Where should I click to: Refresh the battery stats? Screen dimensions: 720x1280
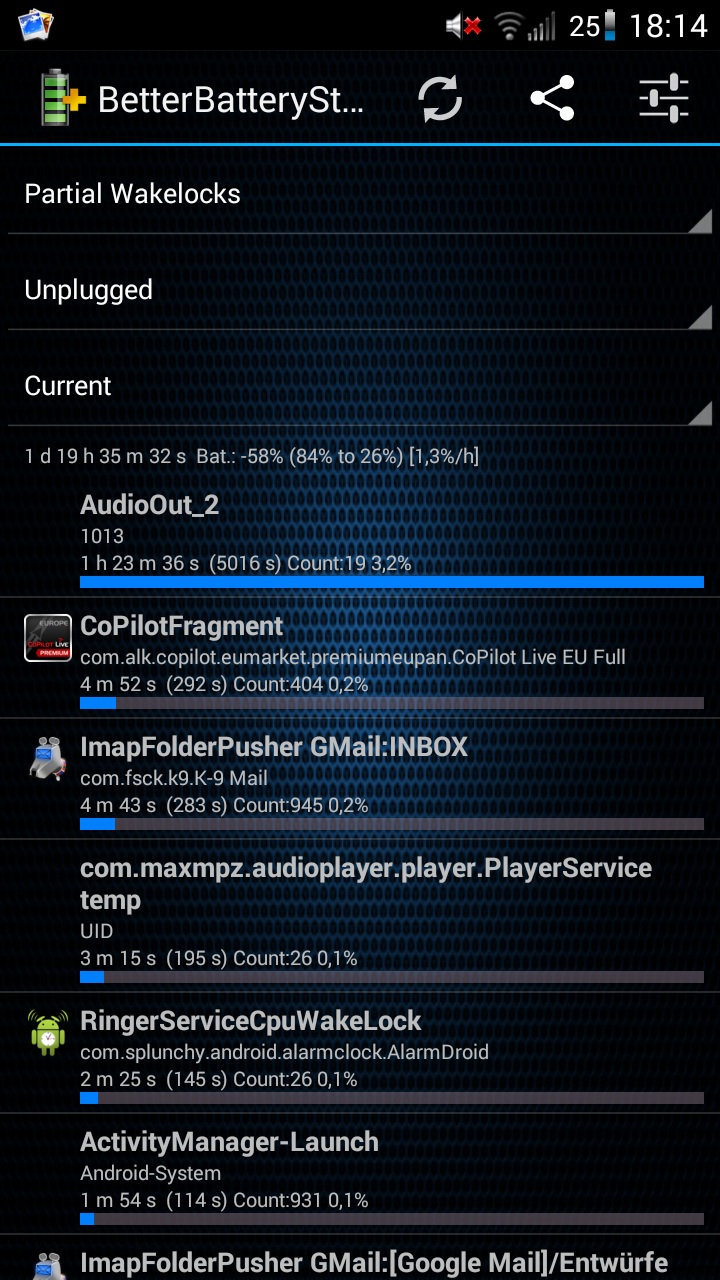(440, 98)
